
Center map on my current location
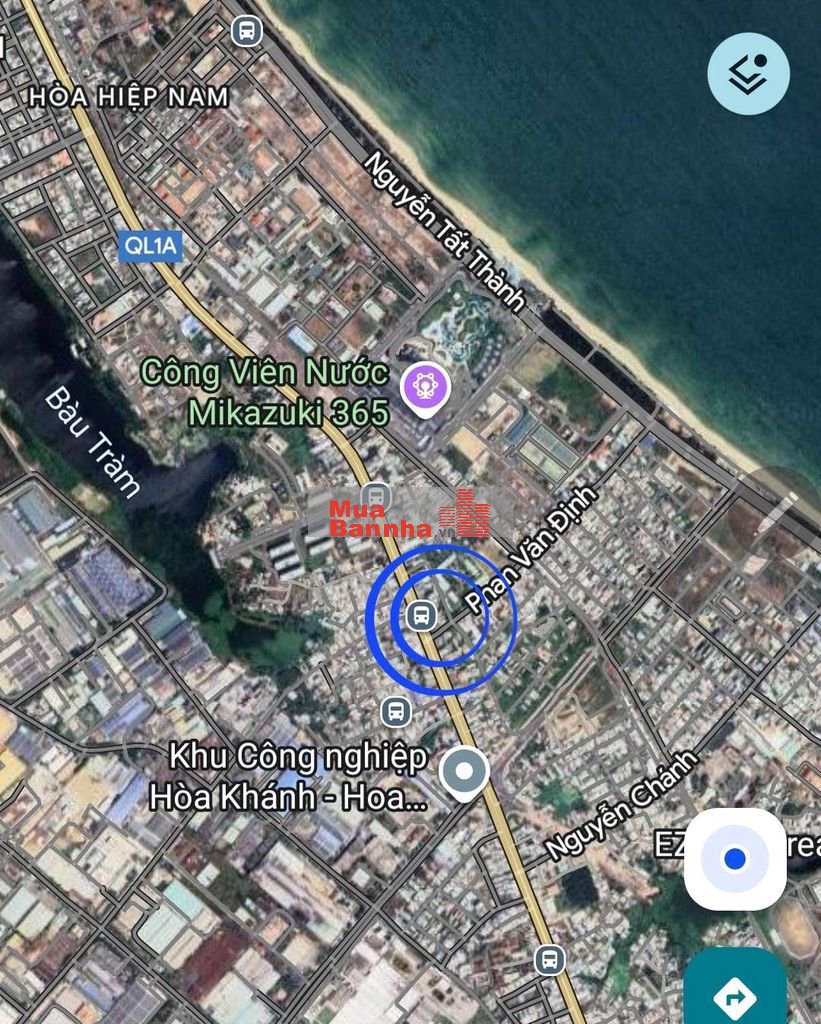tap(735, 858)
